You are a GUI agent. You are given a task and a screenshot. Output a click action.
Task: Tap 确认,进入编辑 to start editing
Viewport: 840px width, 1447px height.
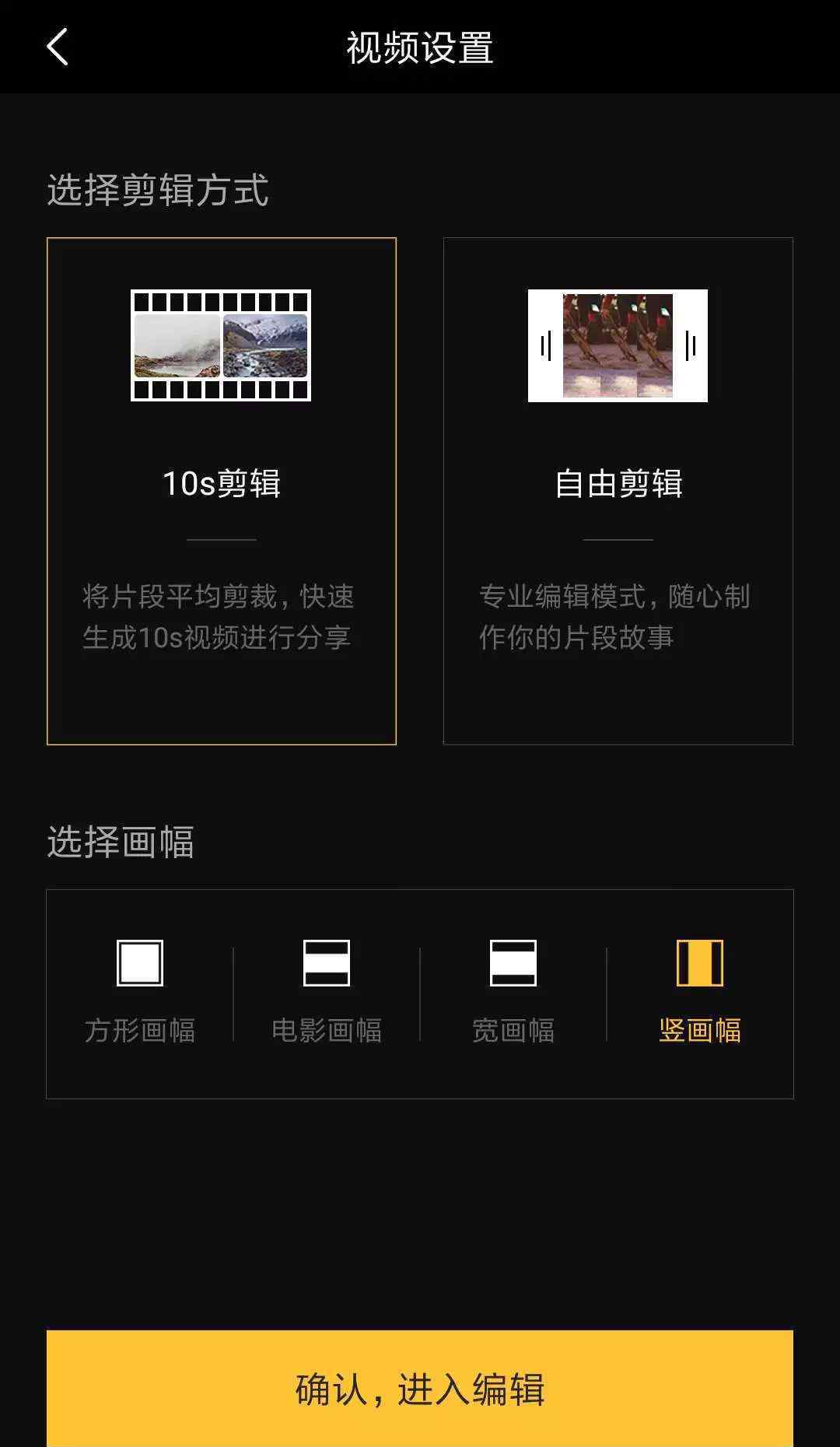(x=420, y=1389)
